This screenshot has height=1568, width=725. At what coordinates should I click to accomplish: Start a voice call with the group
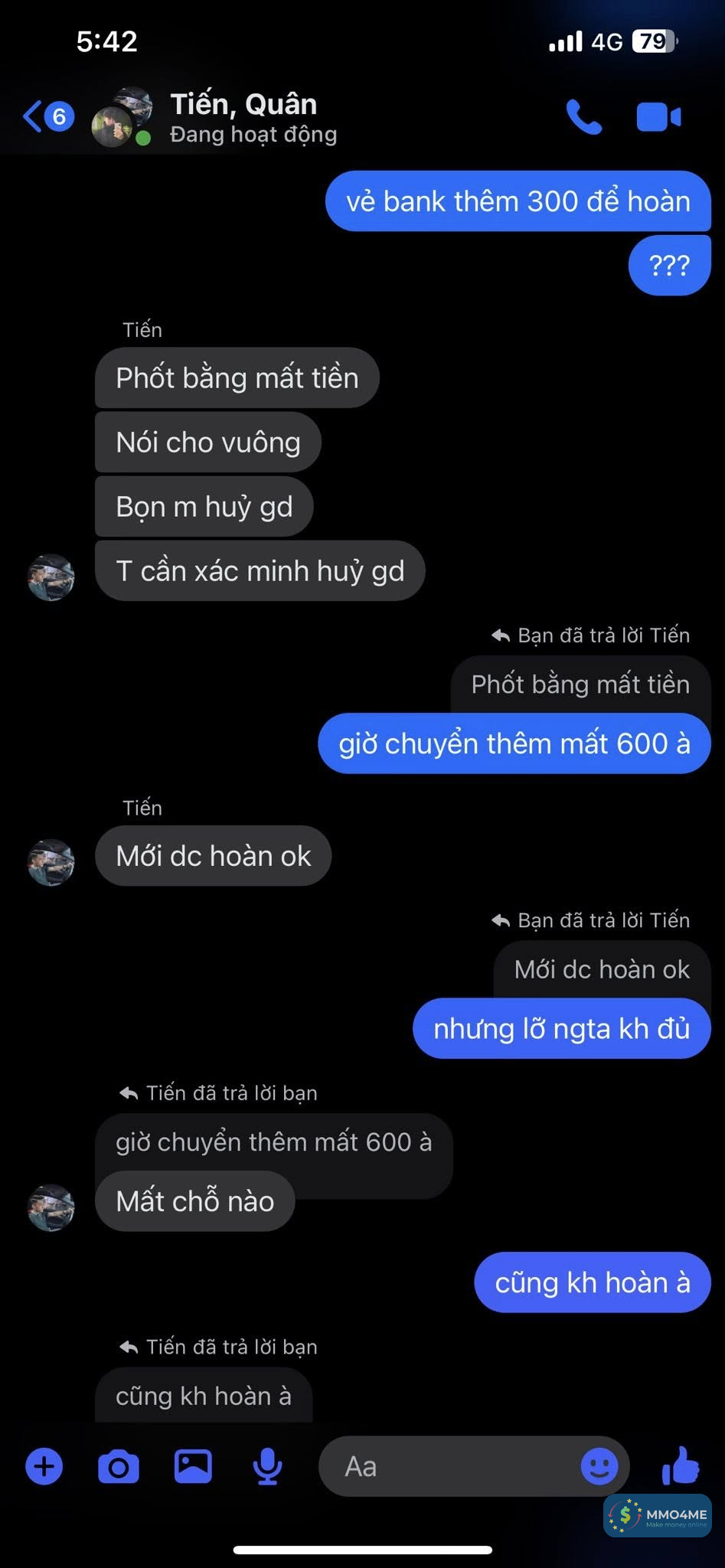(x=583, y=117)
